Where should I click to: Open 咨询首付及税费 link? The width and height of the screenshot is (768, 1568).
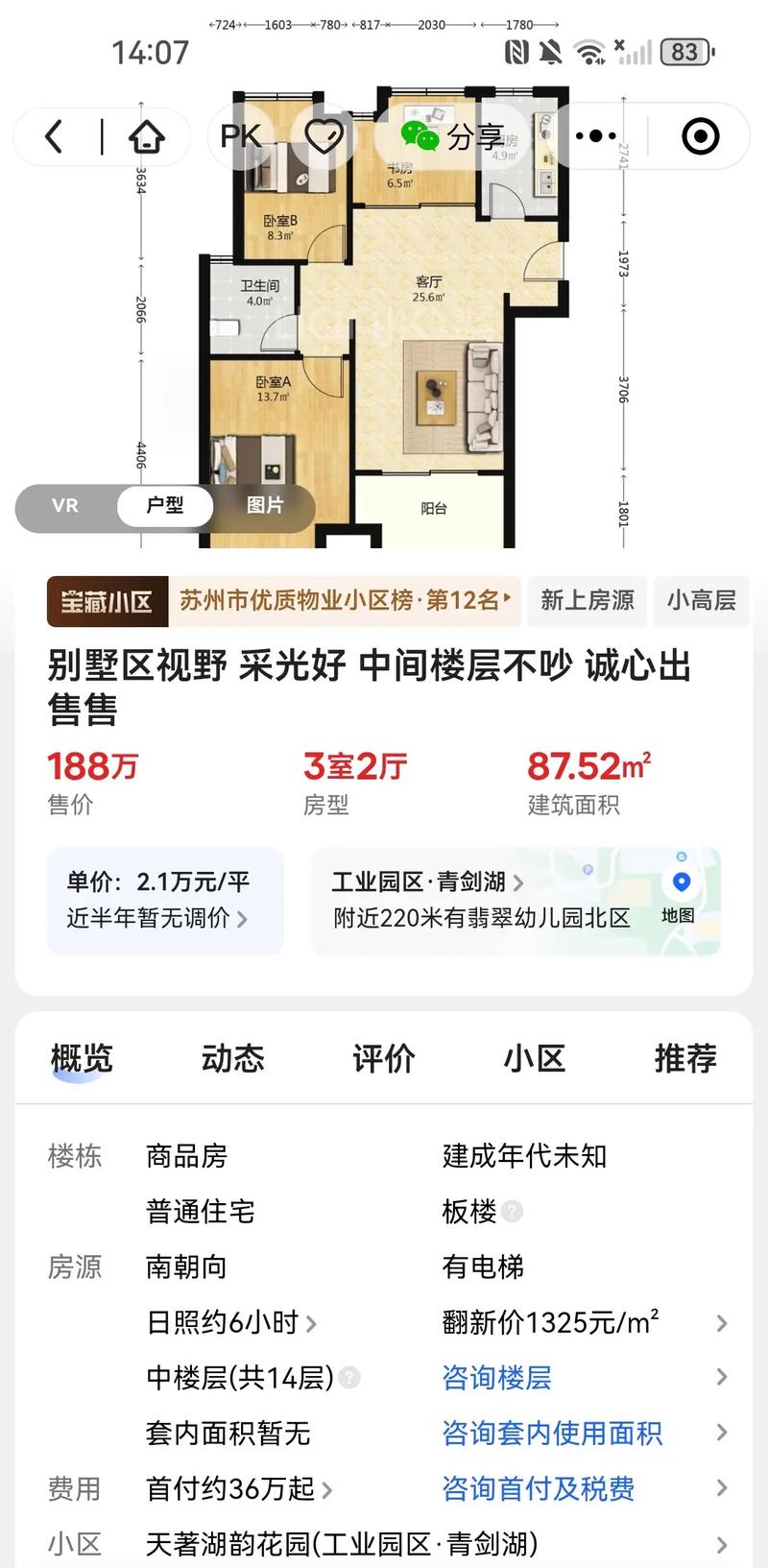click(539, 1488)
